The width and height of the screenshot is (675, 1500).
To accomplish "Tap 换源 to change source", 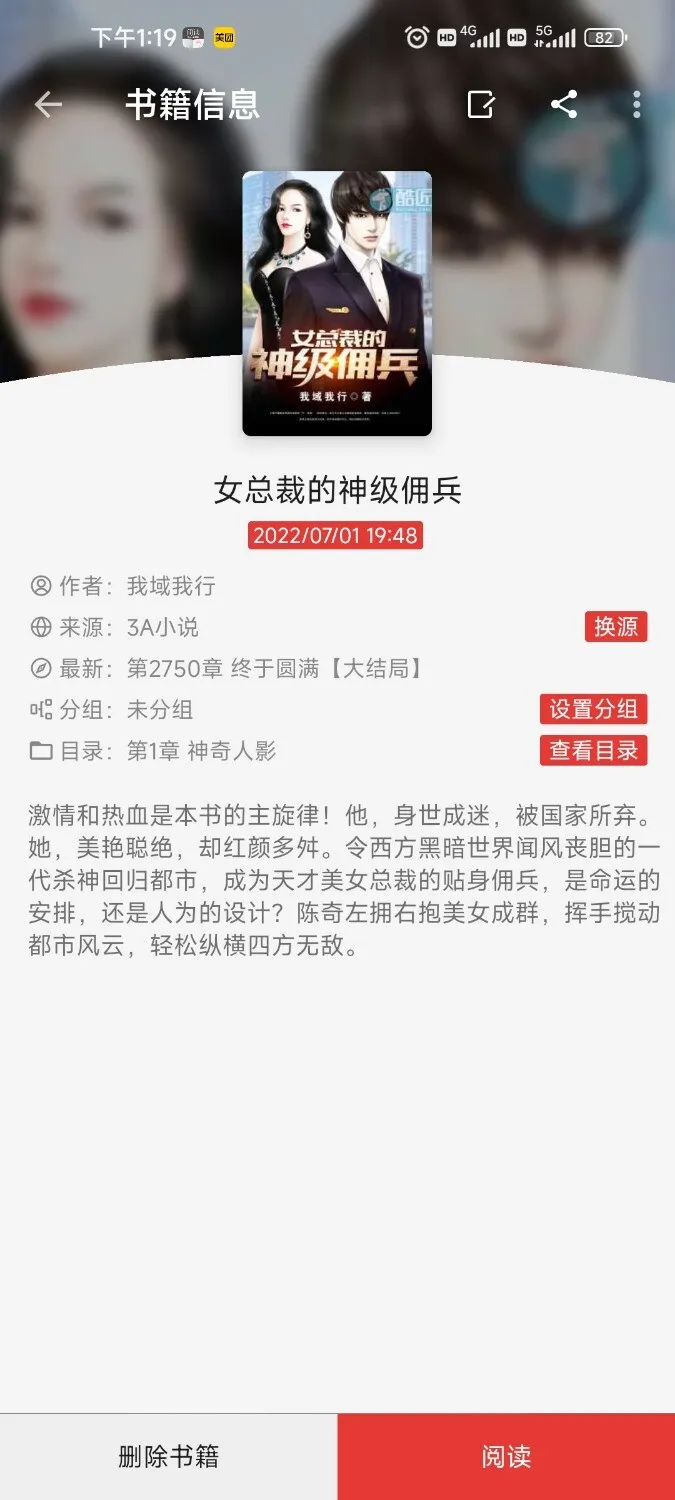I will tap(616, 627).
